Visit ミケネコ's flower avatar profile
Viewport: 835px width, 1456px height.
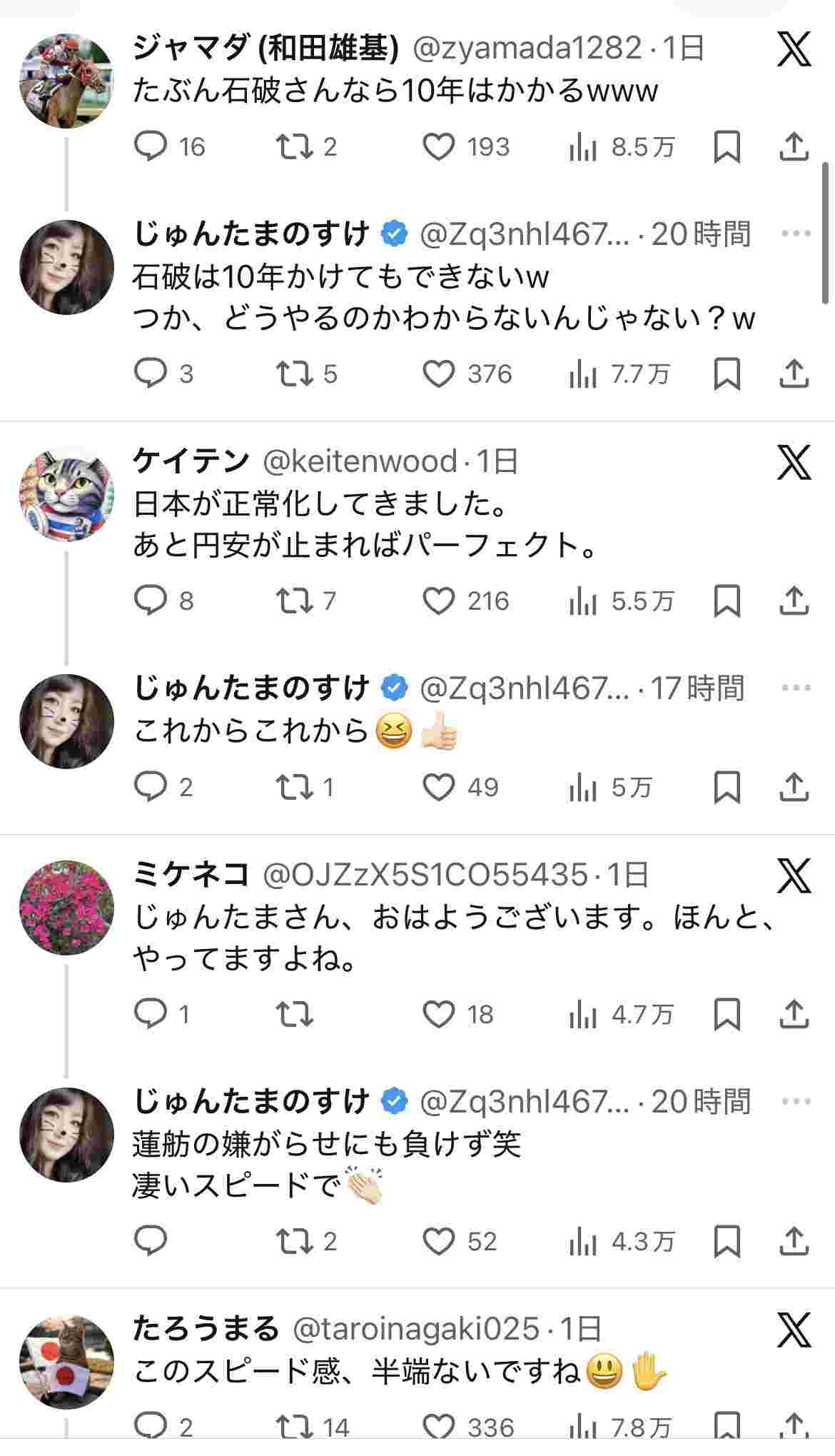tap(66, 908)
